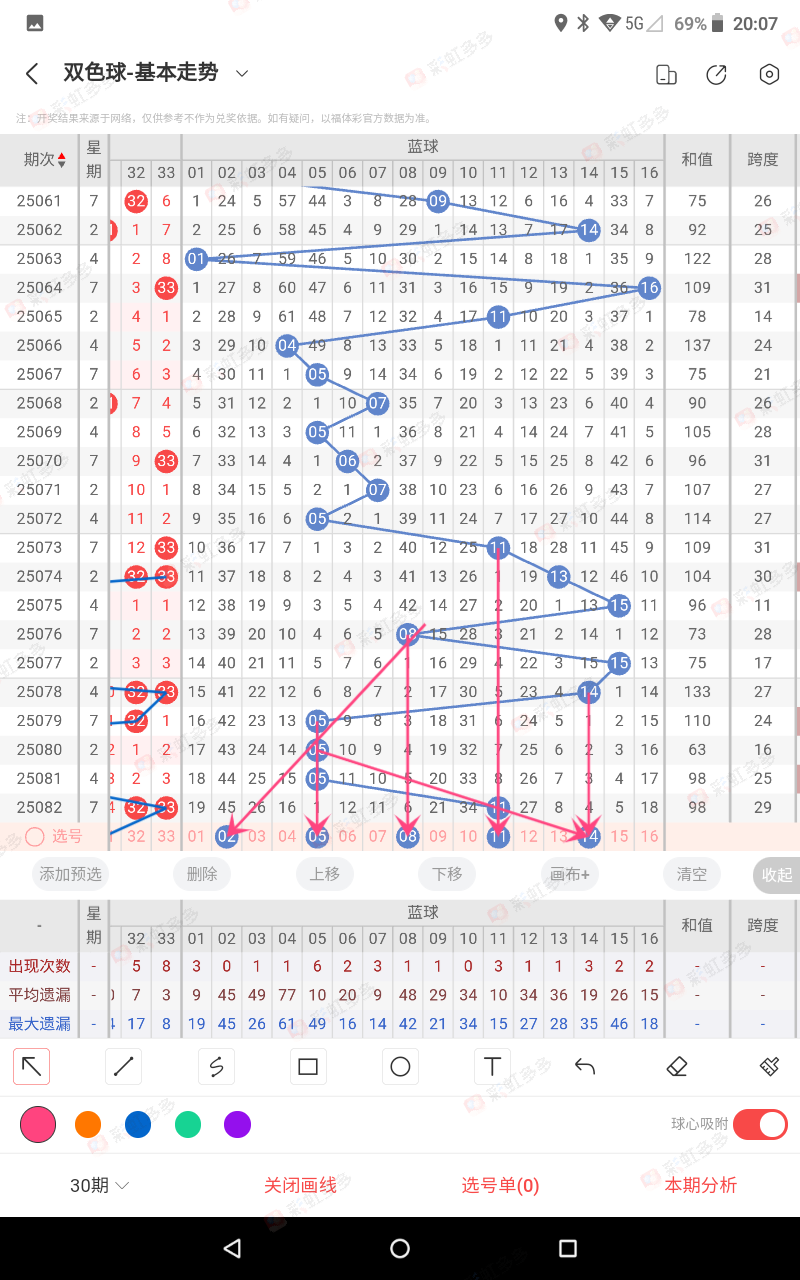Clear drawings with 清空
800x1280 pixels.
(692, 874)
